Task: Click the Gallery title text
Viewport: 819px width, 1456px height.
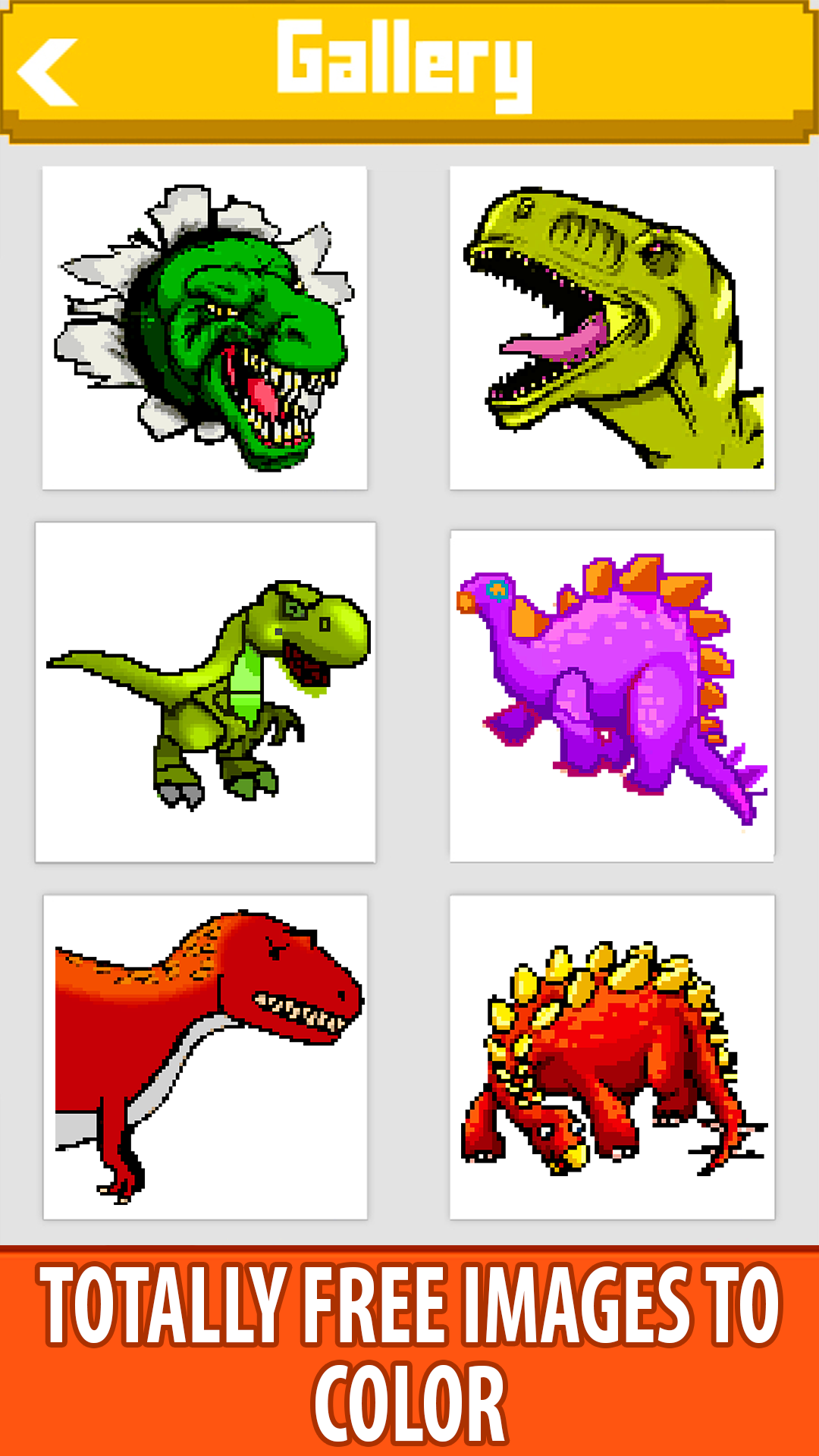Action: (x=409, y=64)
